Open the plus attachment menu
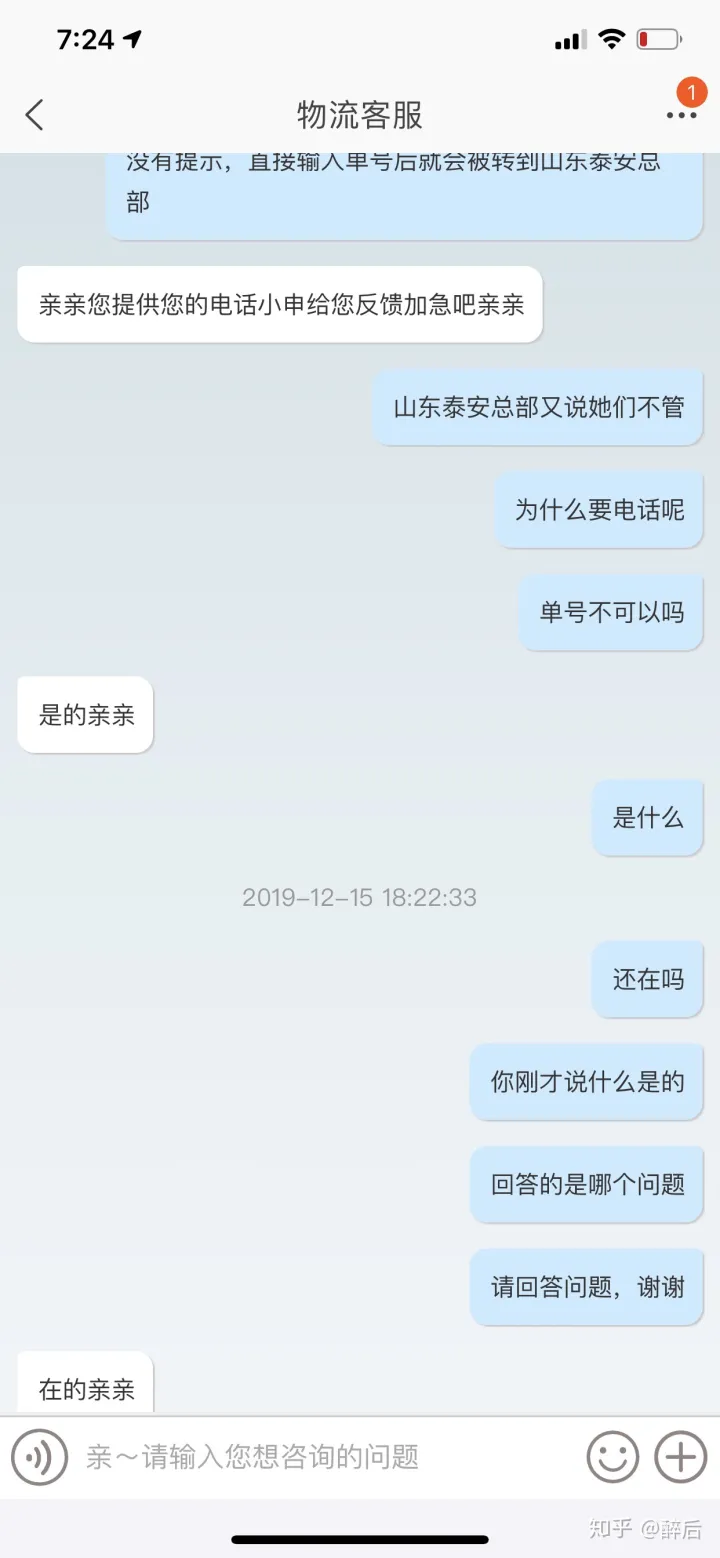 [681, 1457]
